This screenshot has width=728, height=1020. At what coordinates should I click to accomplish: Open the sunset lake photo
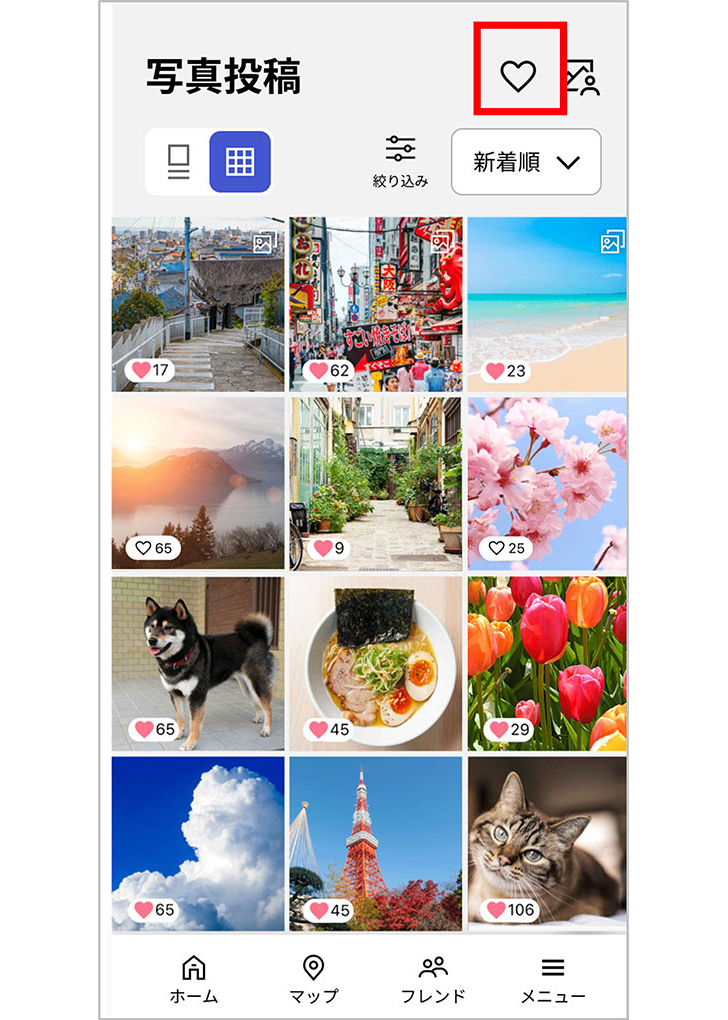tap(198, 483)
